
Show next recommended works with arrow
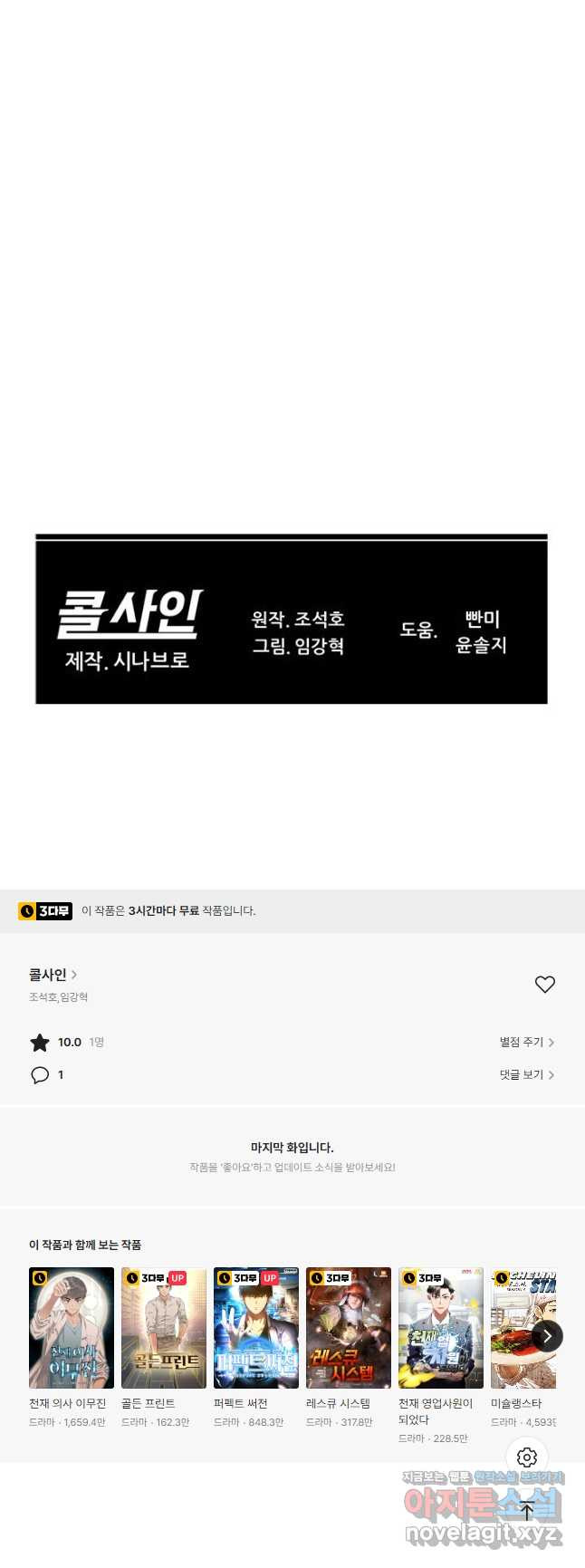(x=547, y=1336)
